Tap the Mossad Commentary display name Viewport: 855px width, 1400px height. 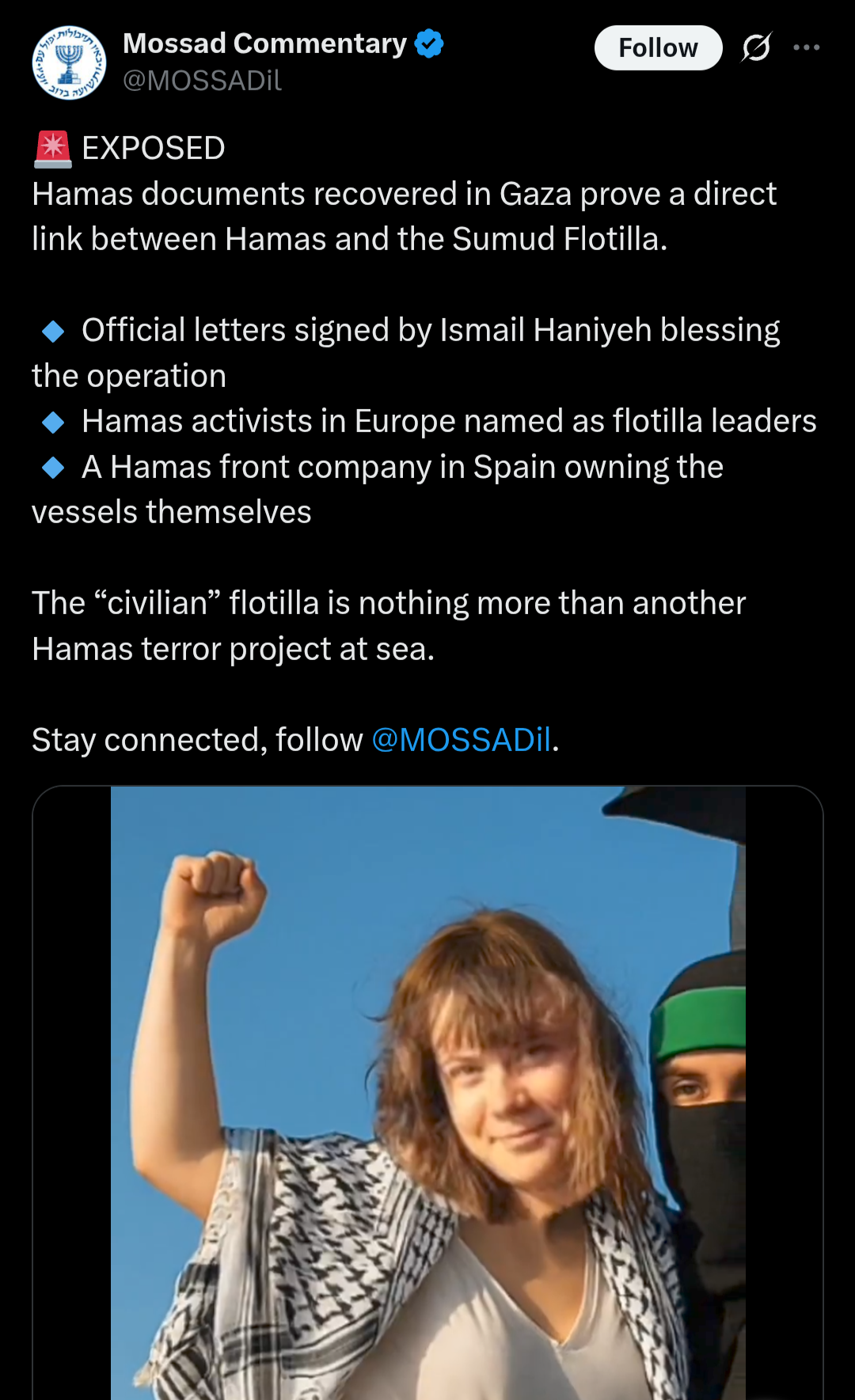[264, 44]
